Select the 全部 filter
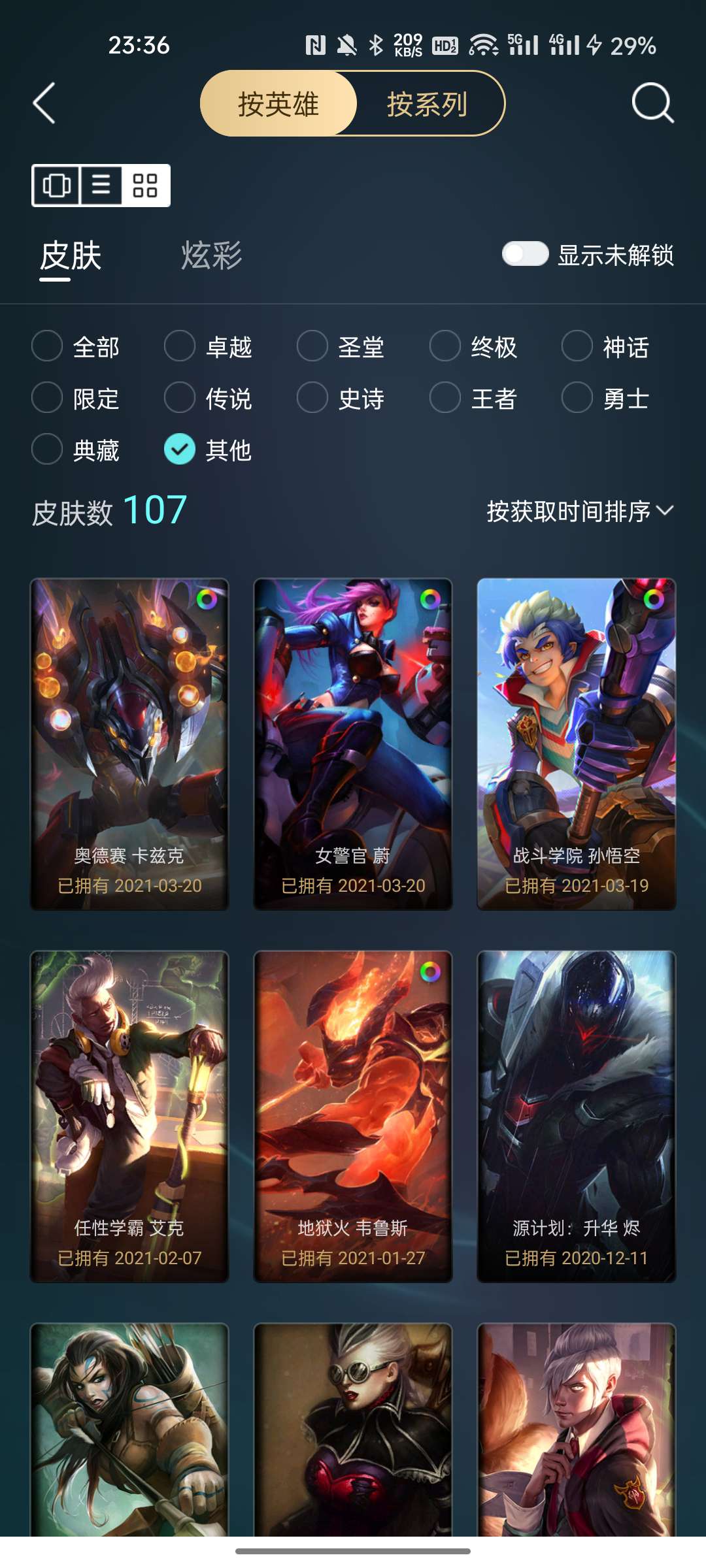Image resolution: width=706 pixels, height=1568 pixels. [x=76, y=346]
